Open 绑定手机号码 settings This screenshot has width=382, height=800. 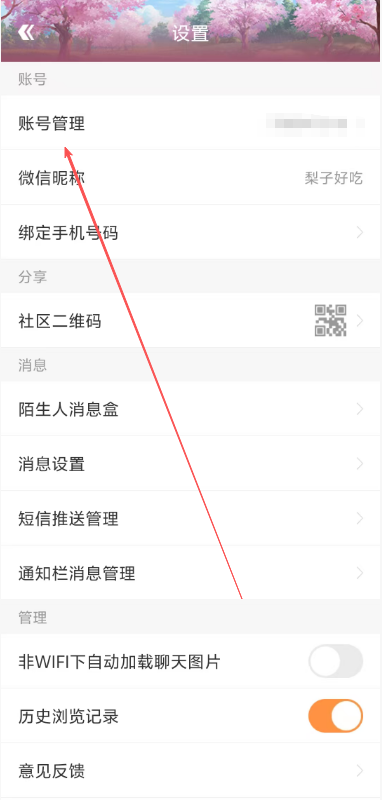coord(191,233)
